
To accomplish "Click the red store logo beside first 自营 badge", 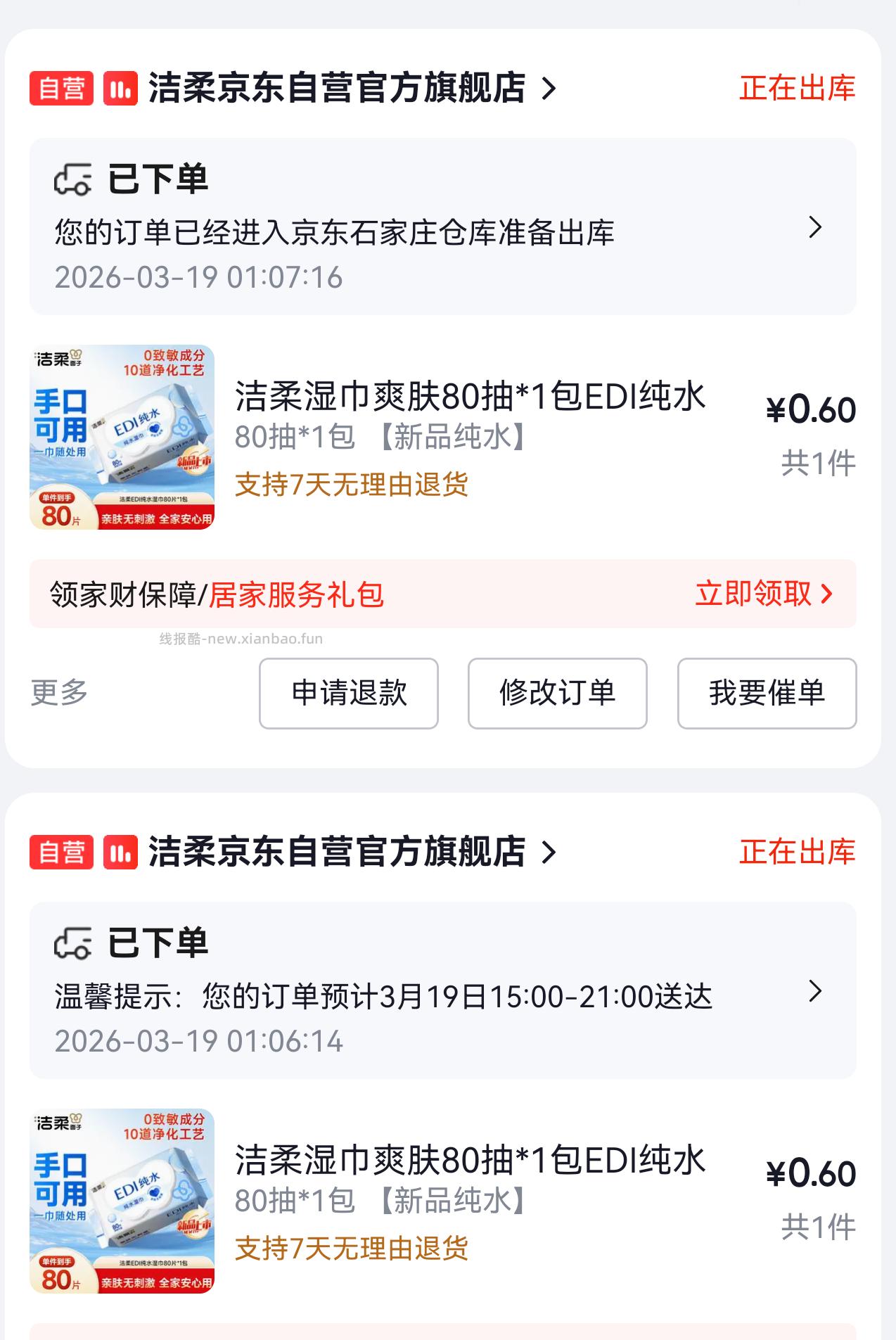I will click(x=121, y=89).
